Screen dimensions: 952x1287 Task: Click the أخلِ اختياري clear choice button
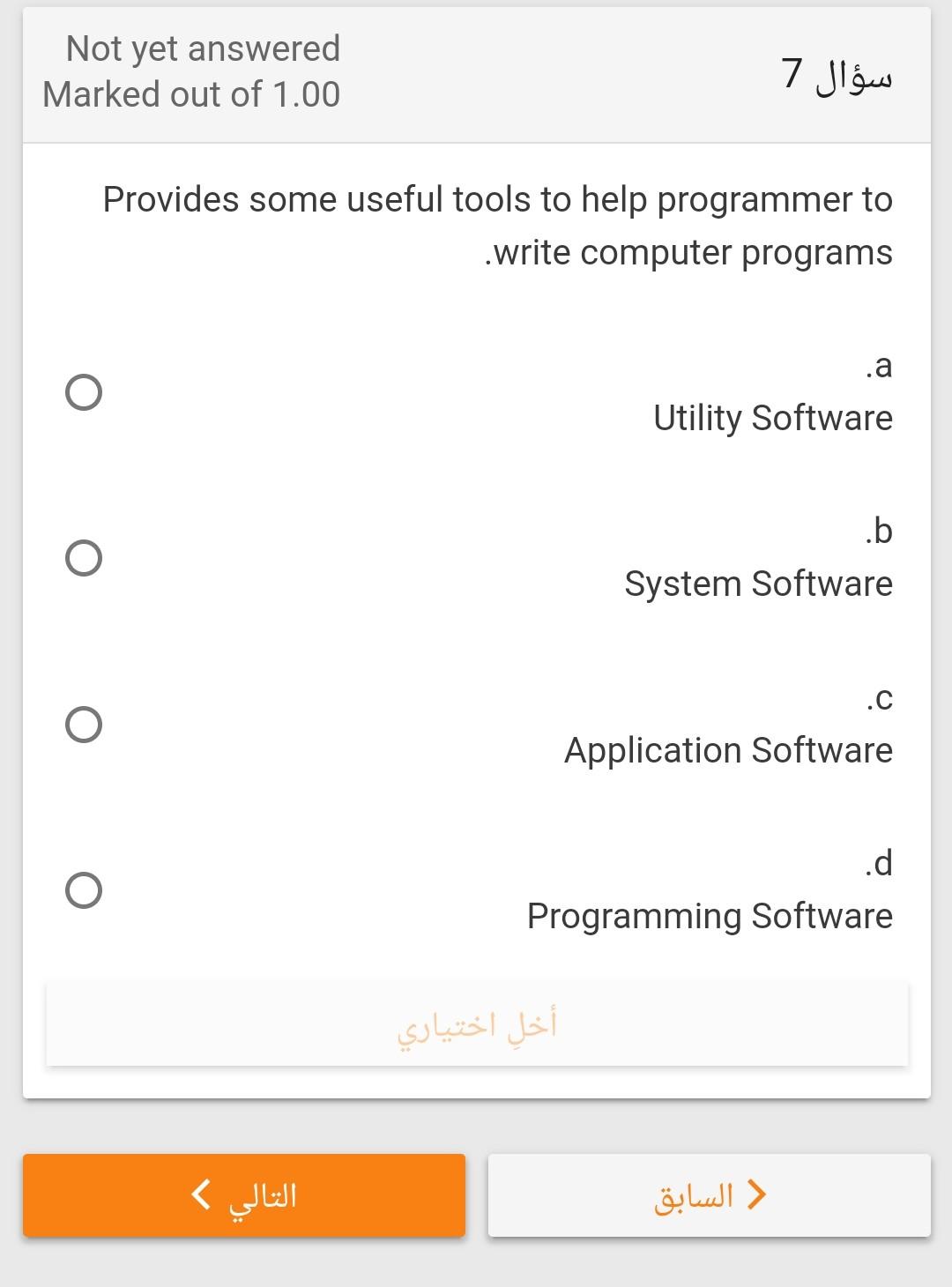[x=476, y=1024]
